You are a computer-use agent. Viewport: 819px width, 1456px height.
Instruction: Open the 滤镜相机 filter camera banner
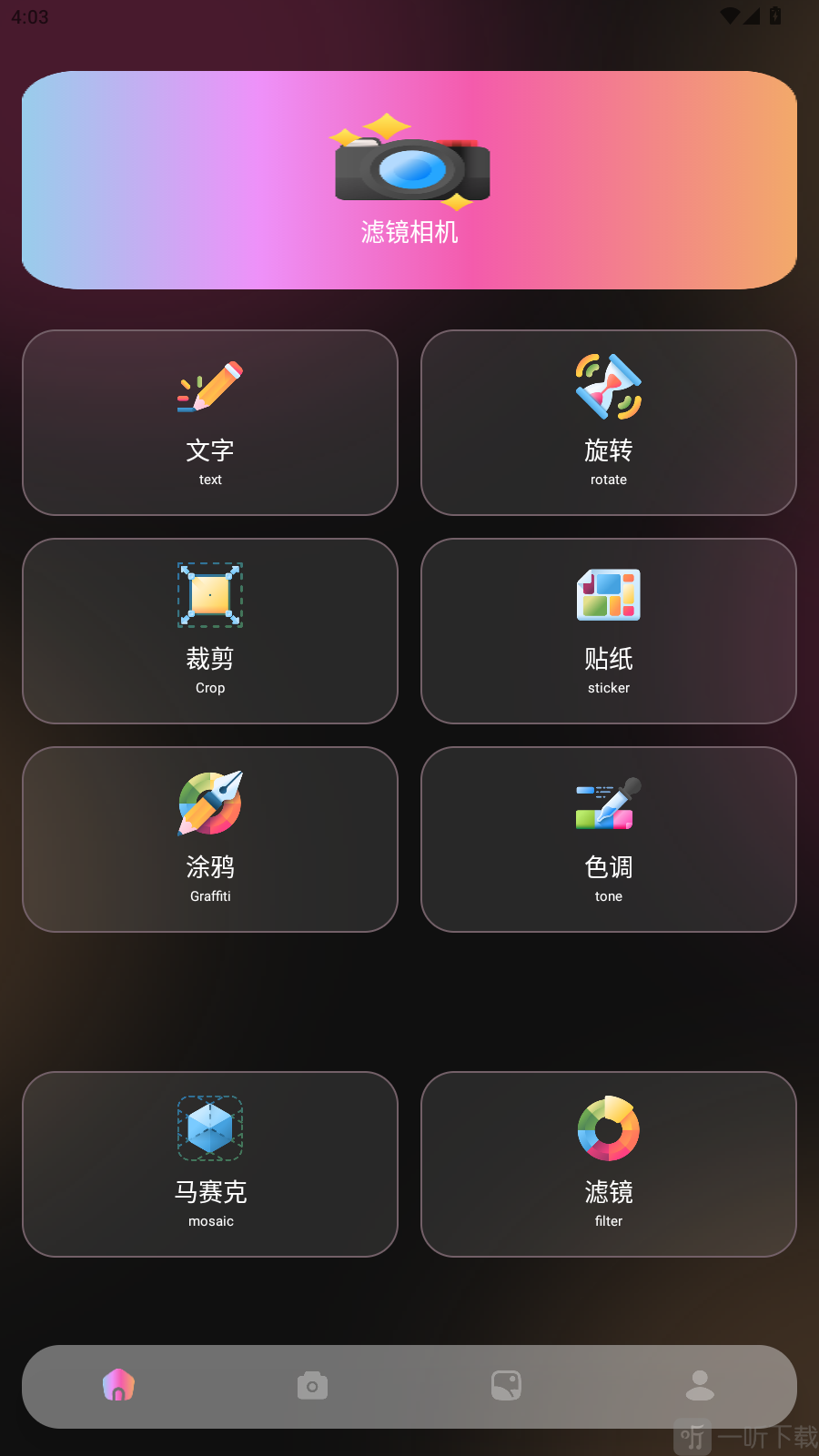(409, 180)
